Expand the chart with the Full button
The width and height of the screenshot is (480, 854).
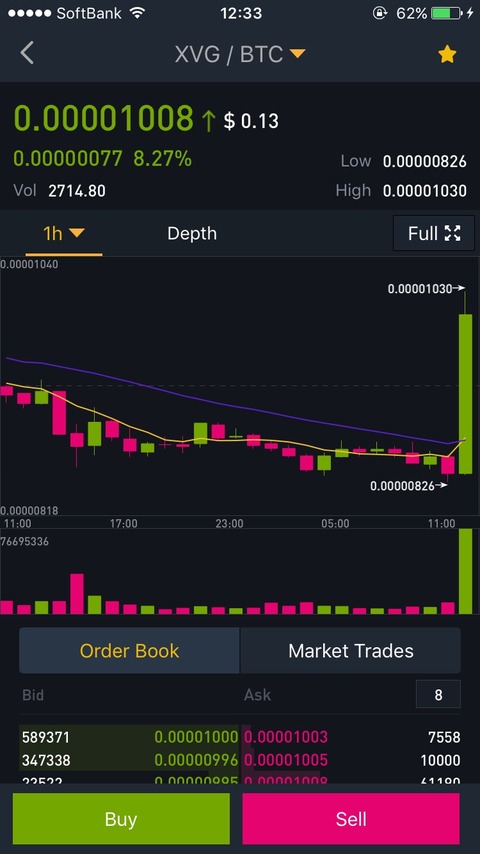434,234
